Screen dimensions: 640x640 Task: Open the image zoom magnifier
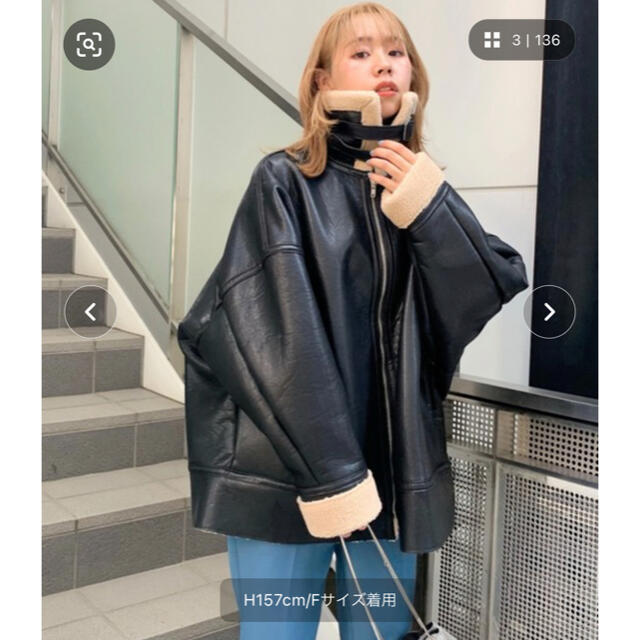click(x=89, y=44)
